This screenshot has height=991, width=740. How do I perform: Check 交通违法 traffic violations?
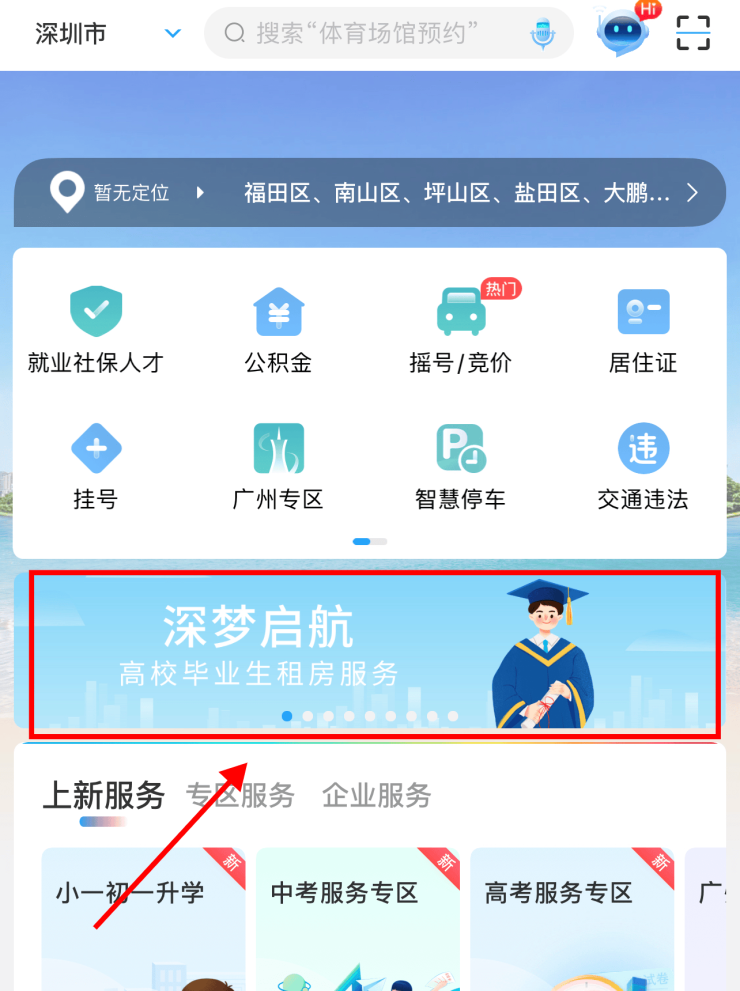coord(643,467)
